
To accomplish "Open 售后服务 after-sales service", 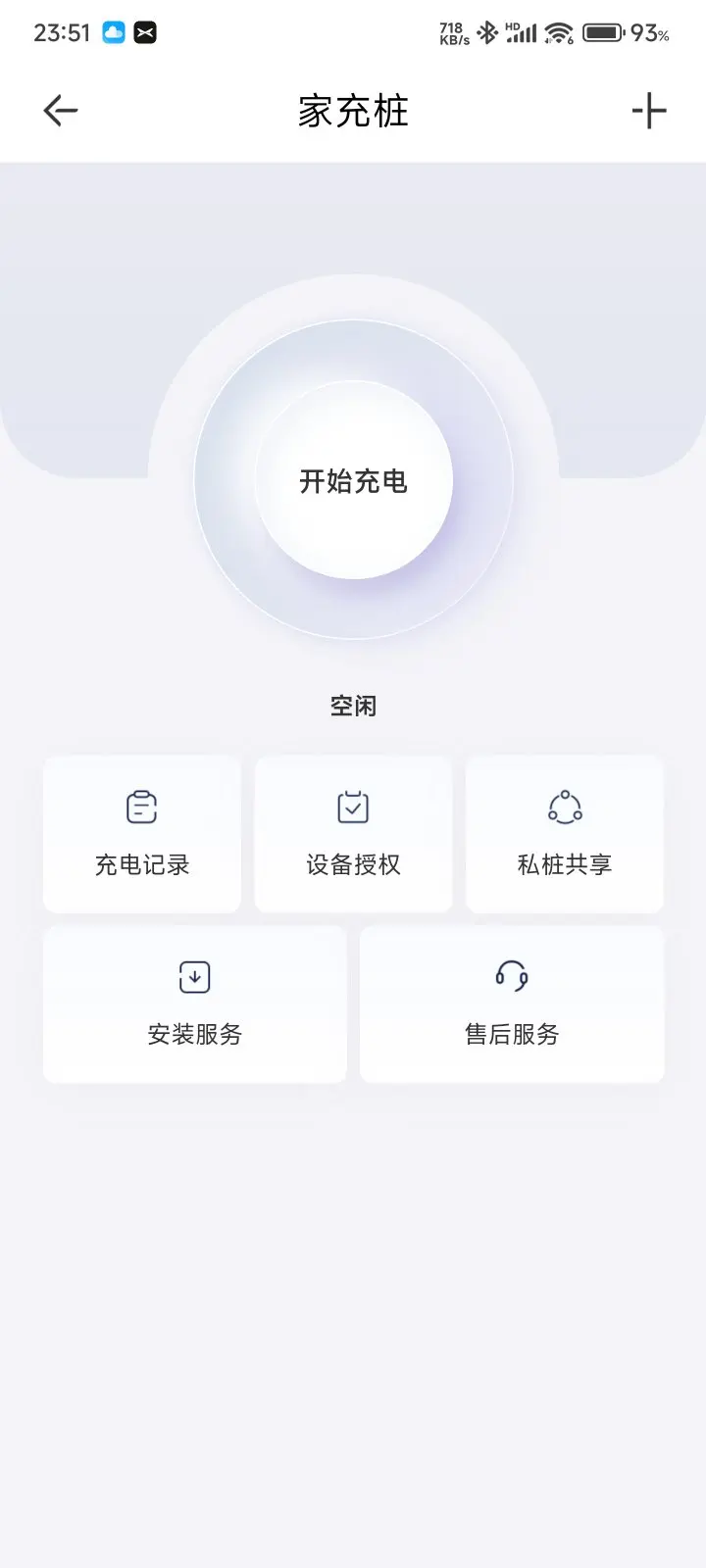I will [x=512, y=1004].
